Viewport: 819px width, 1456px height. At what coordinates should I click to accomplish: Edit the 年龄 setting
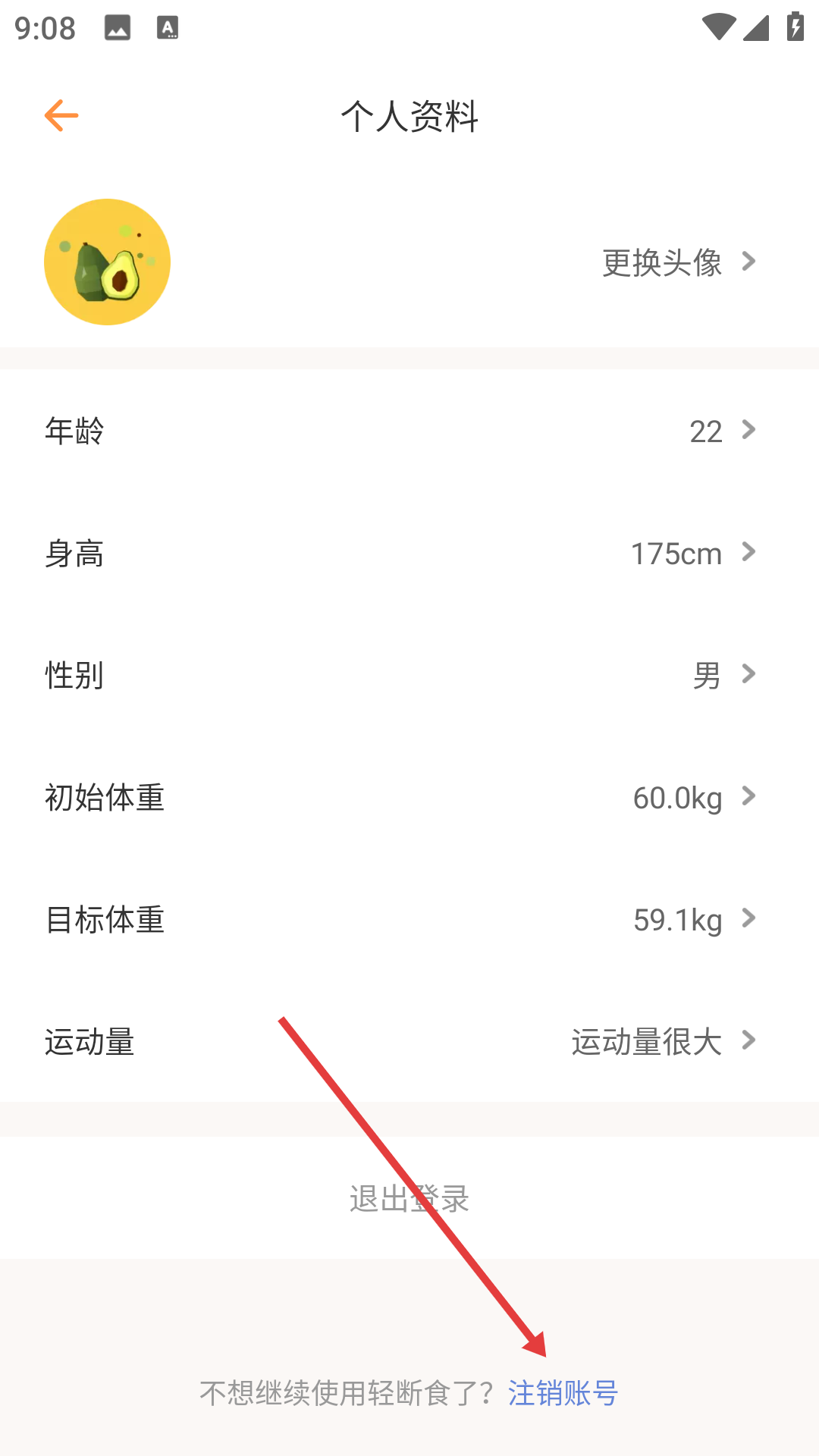click(x=409, y=431)
